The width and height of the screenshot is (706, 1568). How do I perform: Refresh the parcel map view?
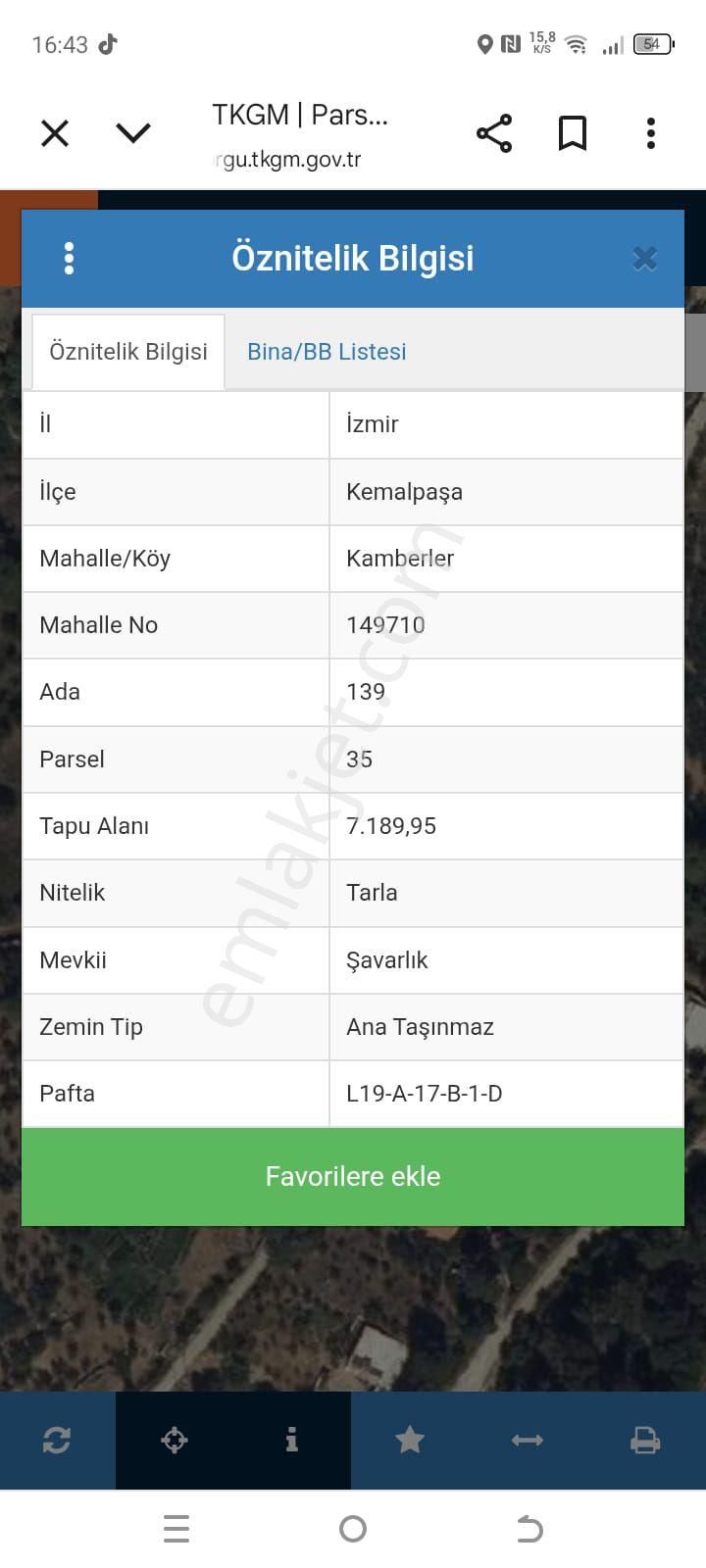58,1440
